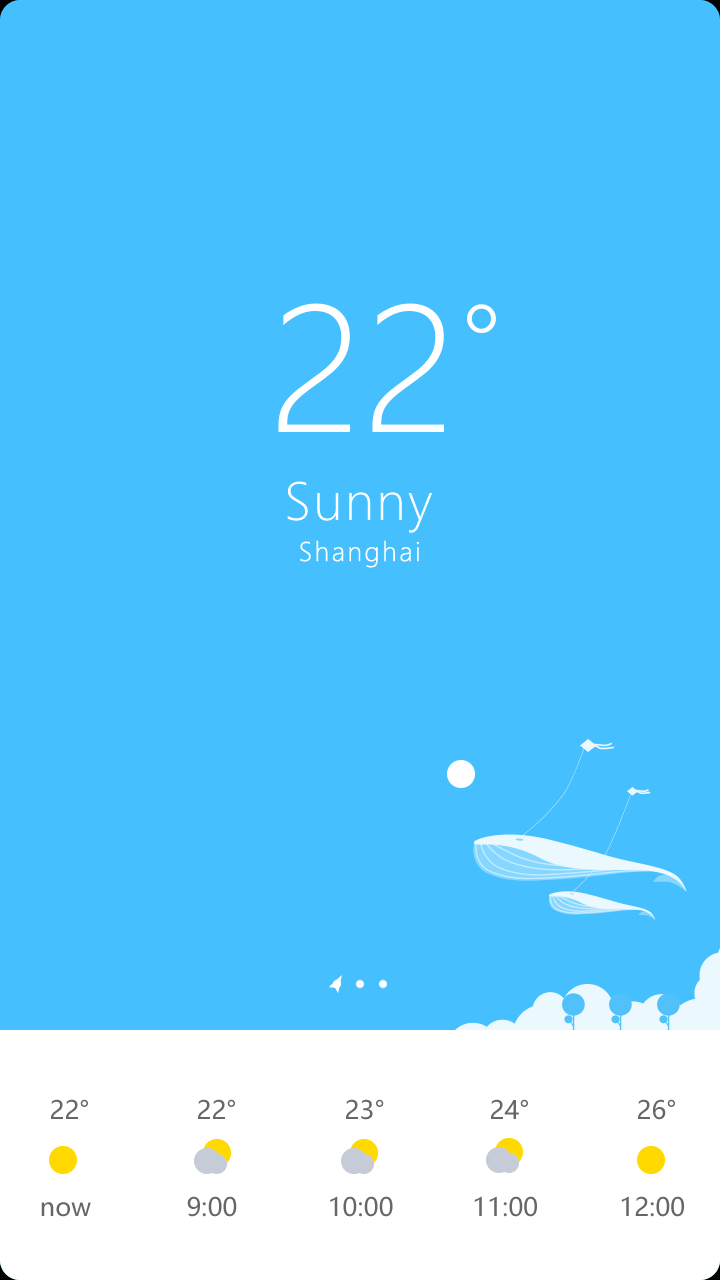Open the Shanghai city name

(x=360, y=552)
